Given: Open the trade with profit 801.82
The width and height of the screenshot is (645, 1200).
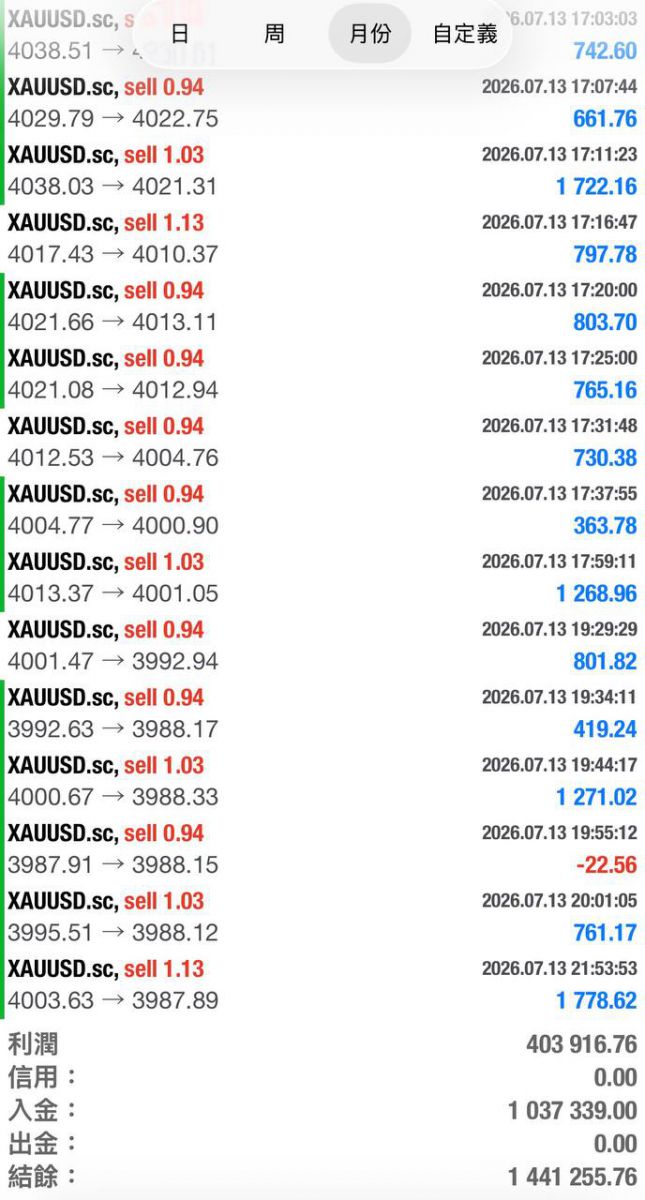Looking at the screenshot, I should pyautogui.click(x=322, y=646).
